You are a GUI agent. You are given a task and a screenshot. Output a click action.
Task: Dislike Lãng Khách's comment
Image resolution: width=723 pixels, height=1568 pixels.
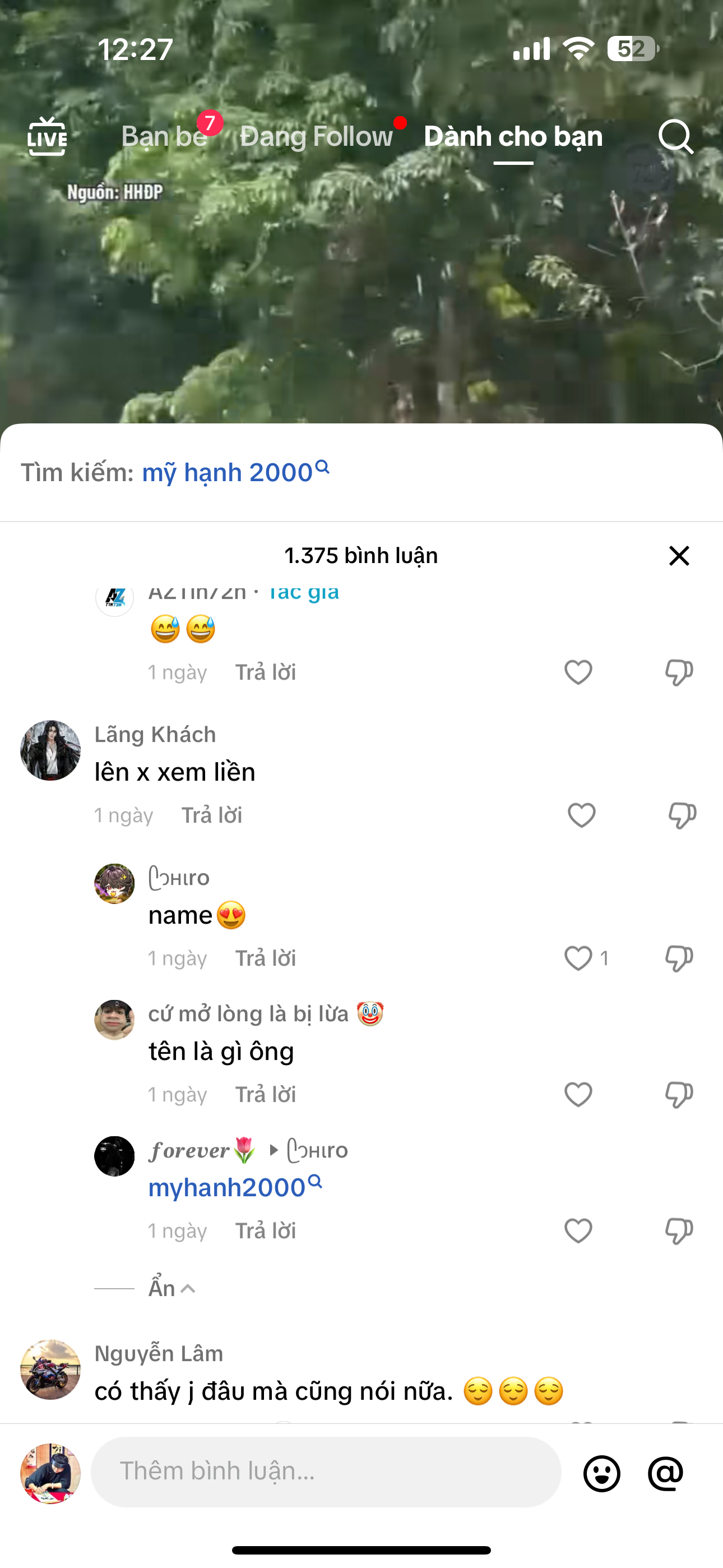coord(682,815)
